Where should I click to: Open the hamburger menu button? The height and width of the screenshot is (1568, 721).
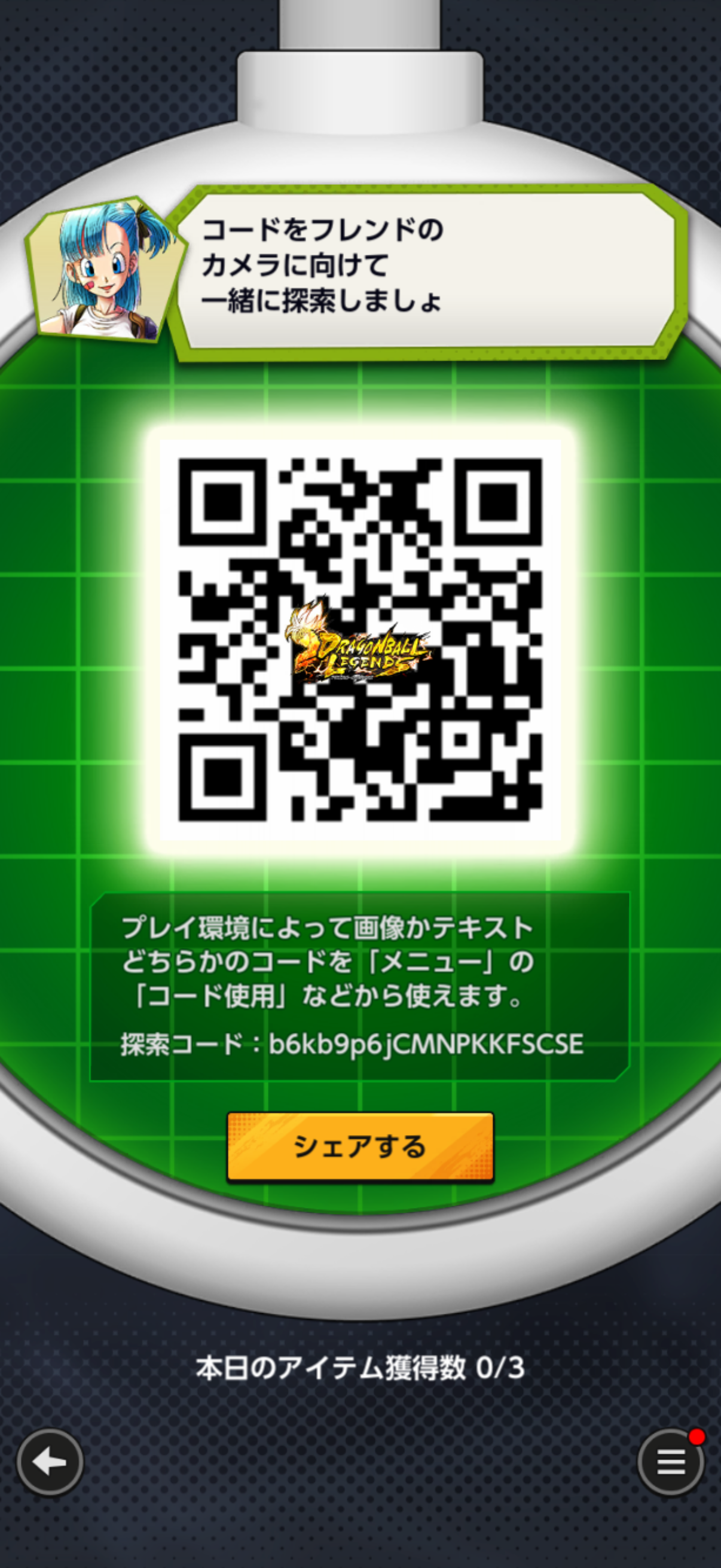click(671, 1462)
